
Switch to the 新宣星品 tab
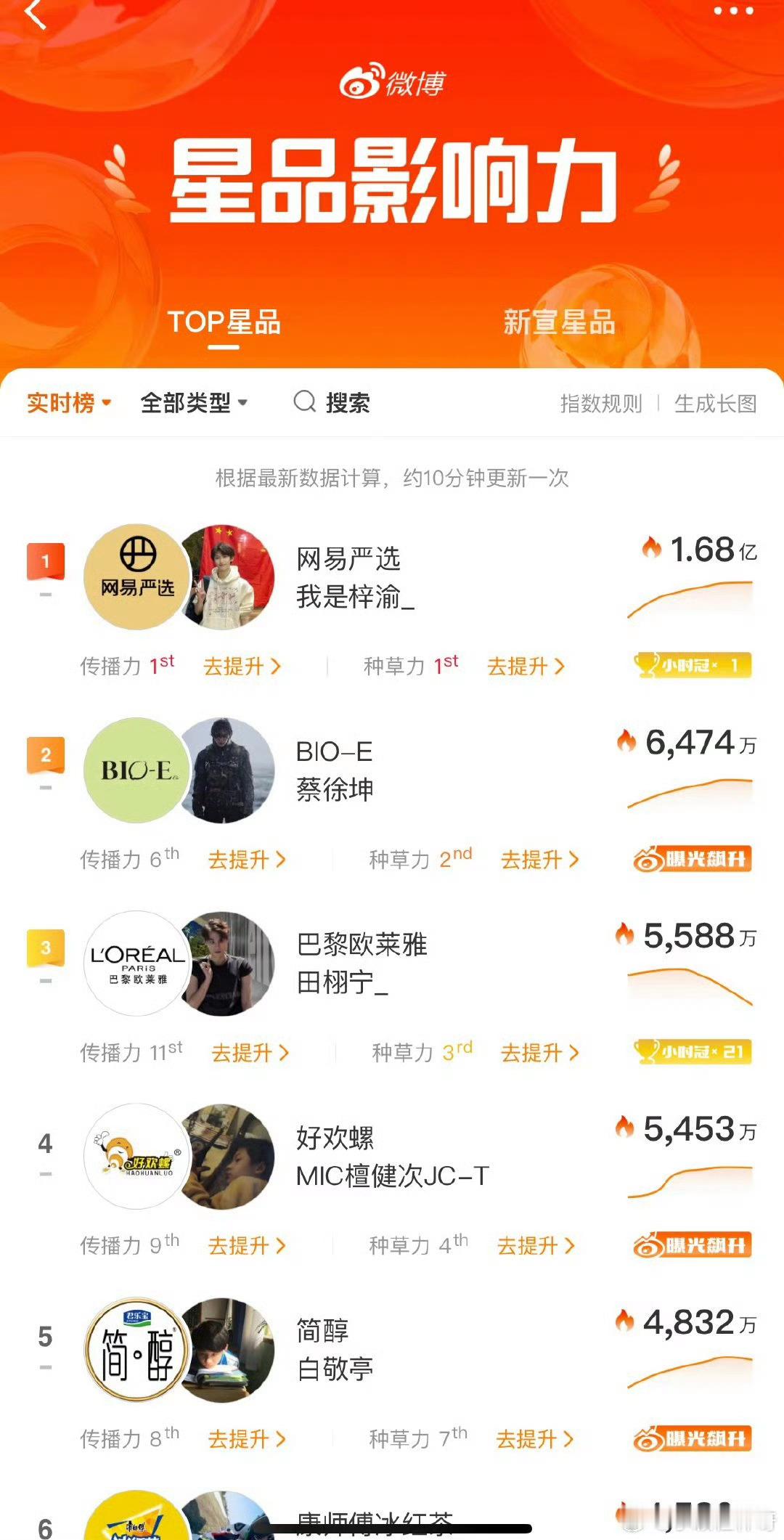pos(559,322)
